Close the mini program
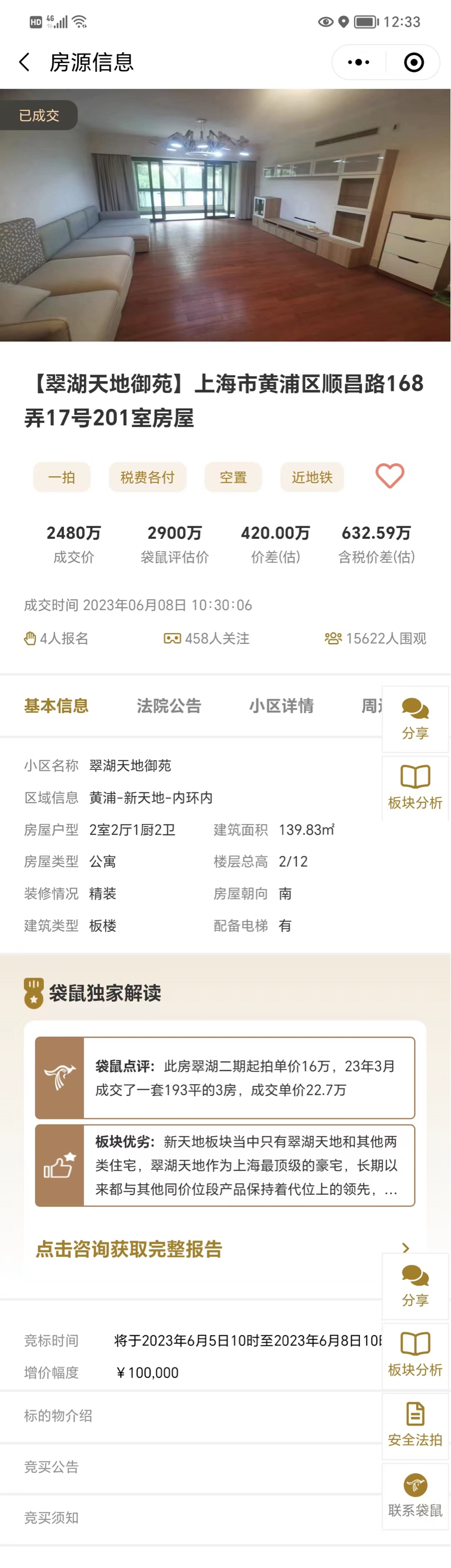Image resolution: width=451 pixels, height=1568 pixels. click(x=414, y=62)
